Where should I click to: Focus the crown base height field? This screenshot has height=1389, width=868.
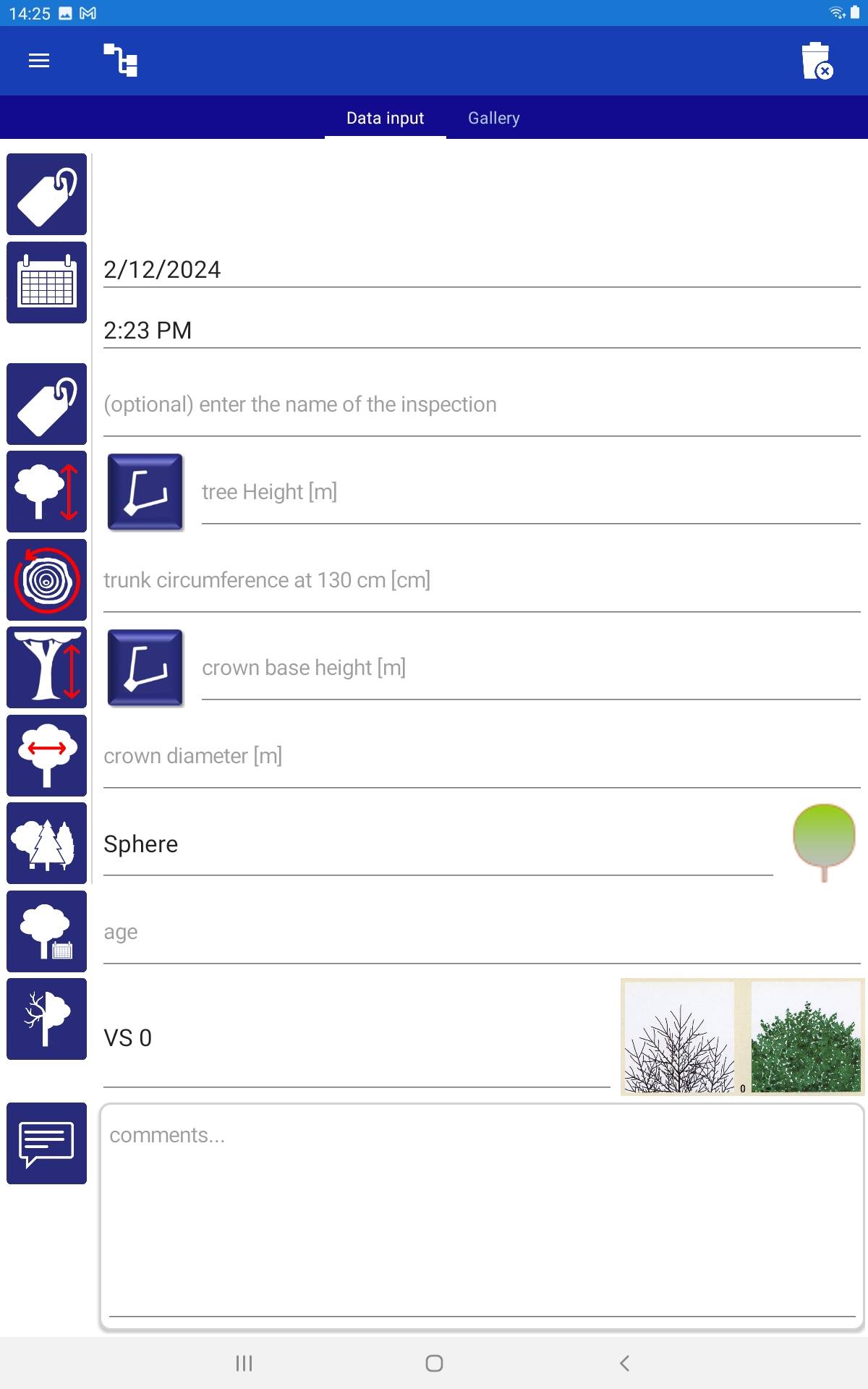(x=531, y=668)
